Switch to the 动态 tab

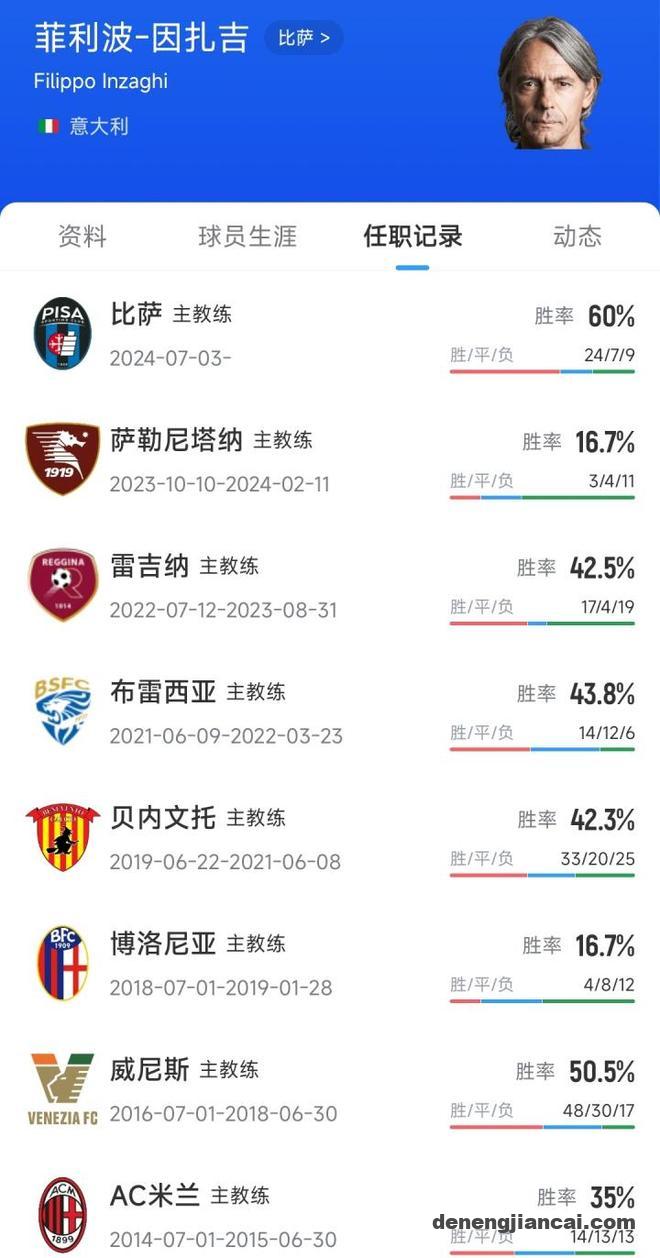[x=577, y=236]
